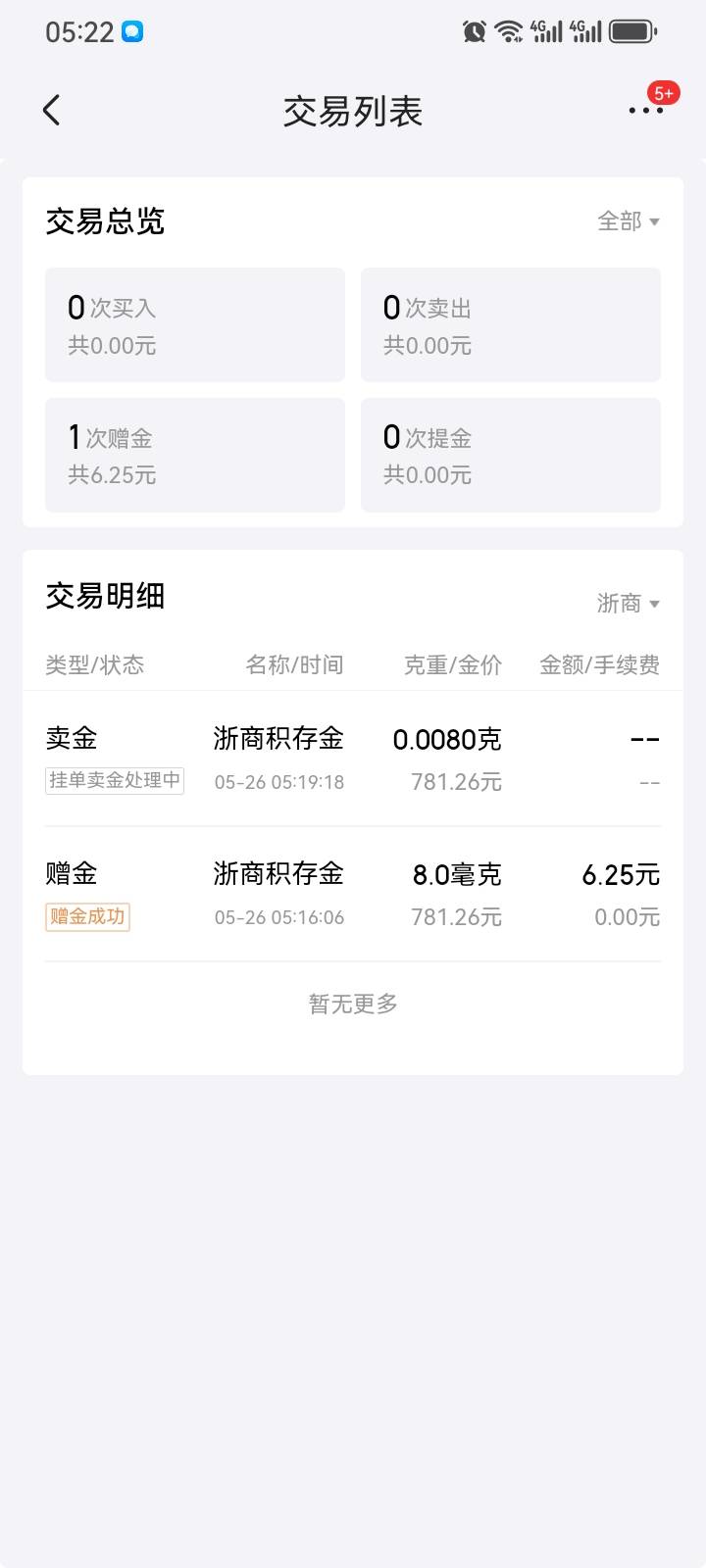Open the 次买入 summary card
The height and width of the screenshot is (1568, 706).
pyautogui.click(x=195, y=324)
